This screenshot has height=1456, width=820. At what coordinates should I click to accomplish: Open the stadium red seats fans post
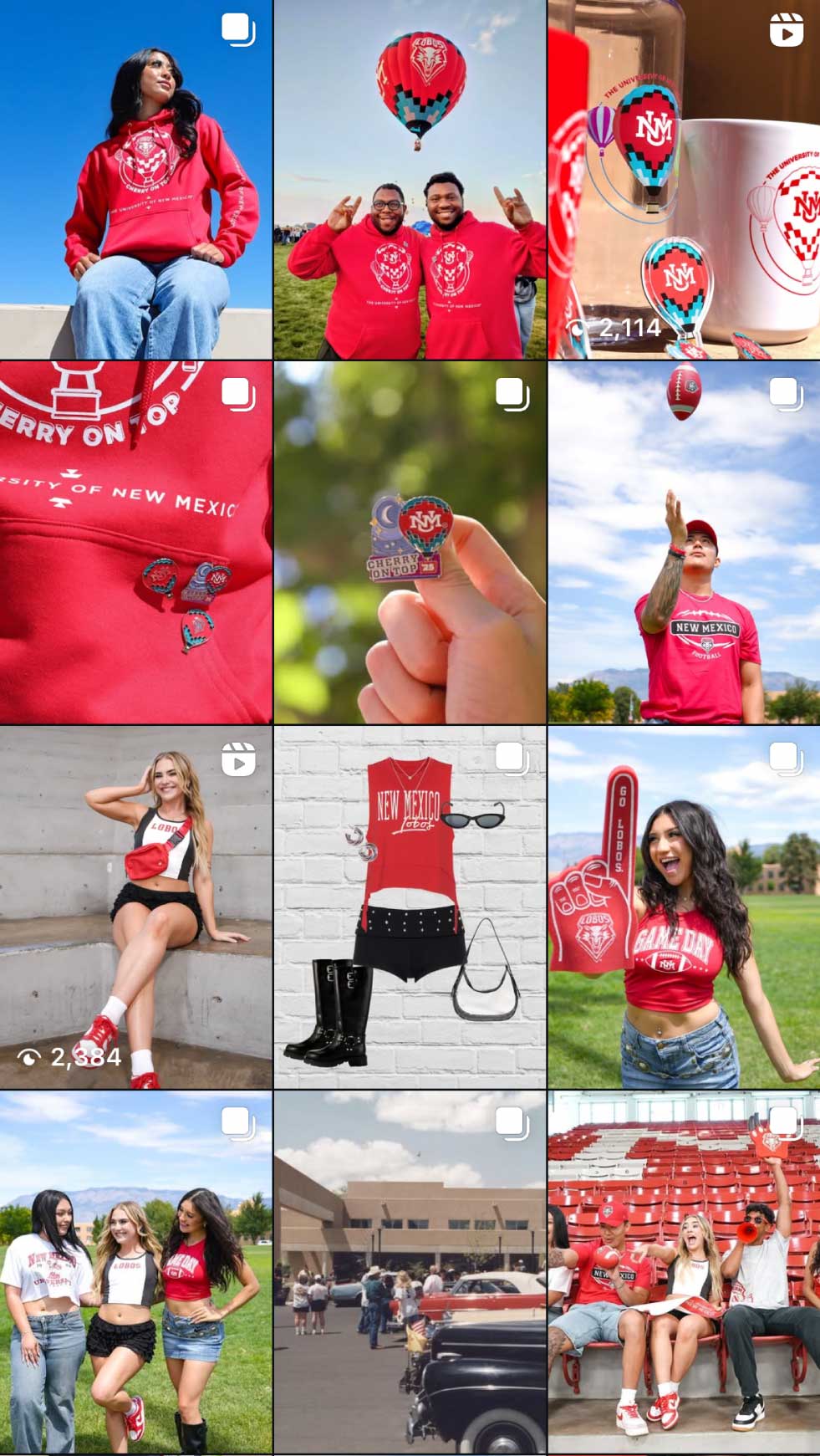(x=684, y=1271)
